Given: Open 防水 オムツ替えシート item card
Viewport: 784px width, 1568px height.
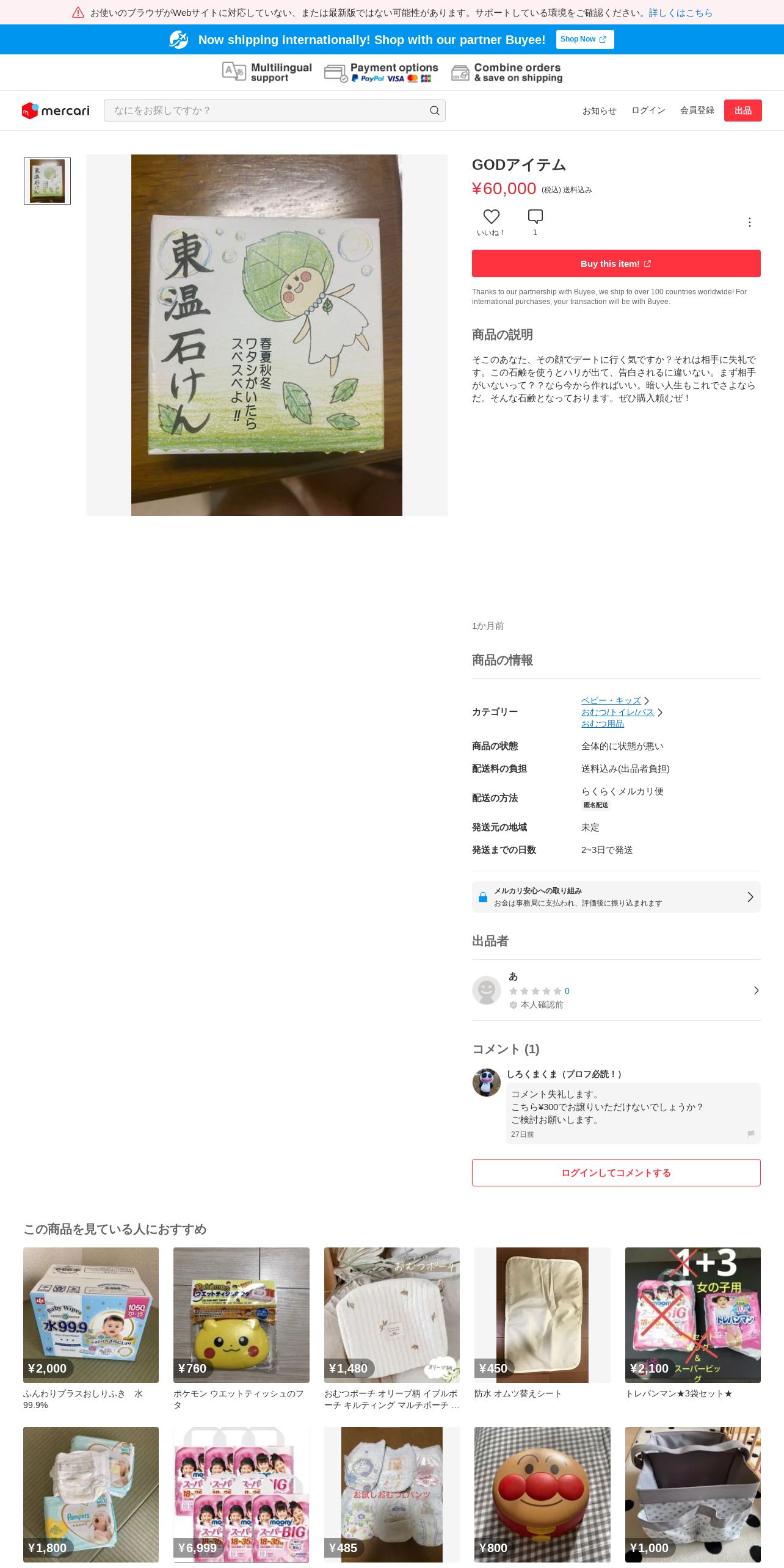Looking at the screenshot, I should pos(542,1315).
